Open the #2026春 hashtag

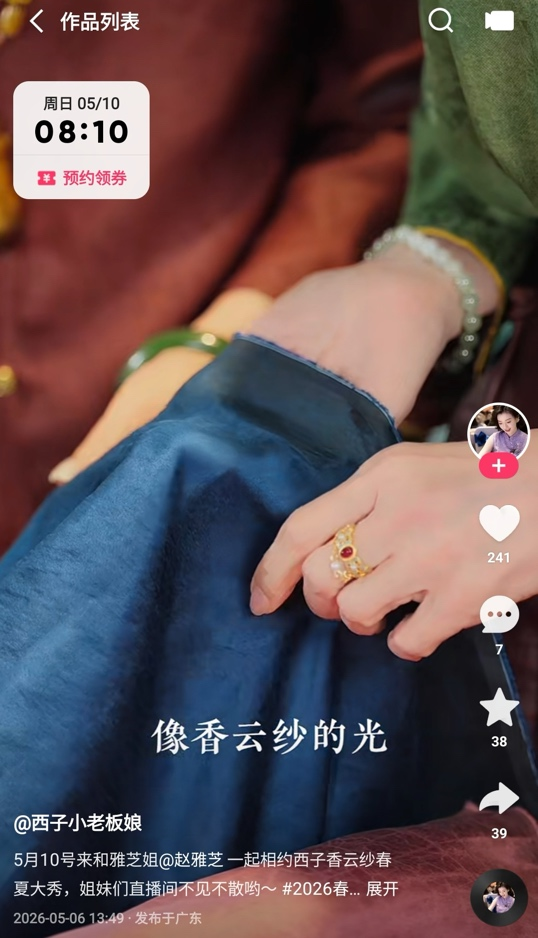320,889
